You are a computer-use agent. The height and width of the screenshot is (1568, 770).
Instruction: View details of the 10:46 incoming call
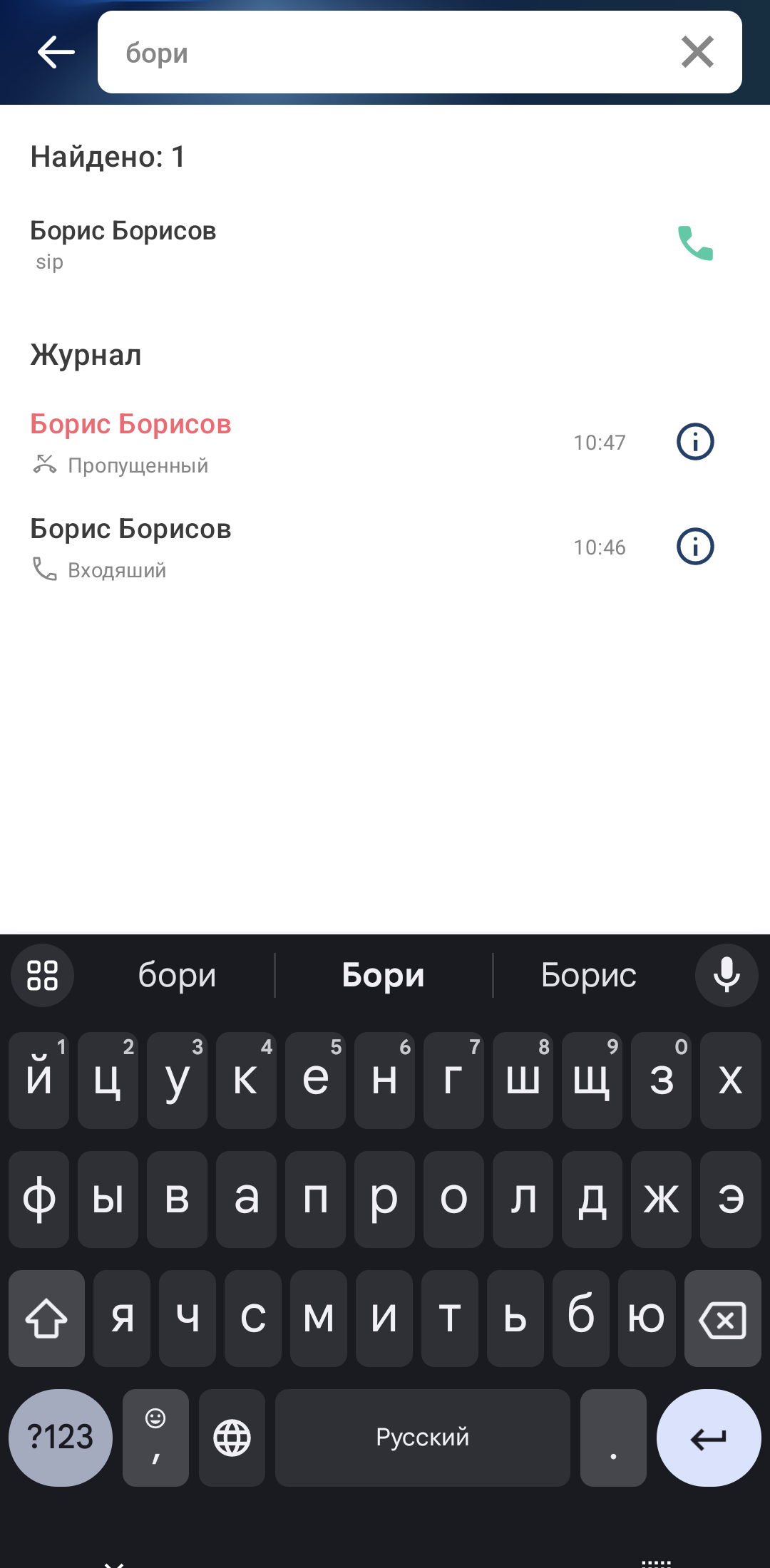click(x=695, y=547)
